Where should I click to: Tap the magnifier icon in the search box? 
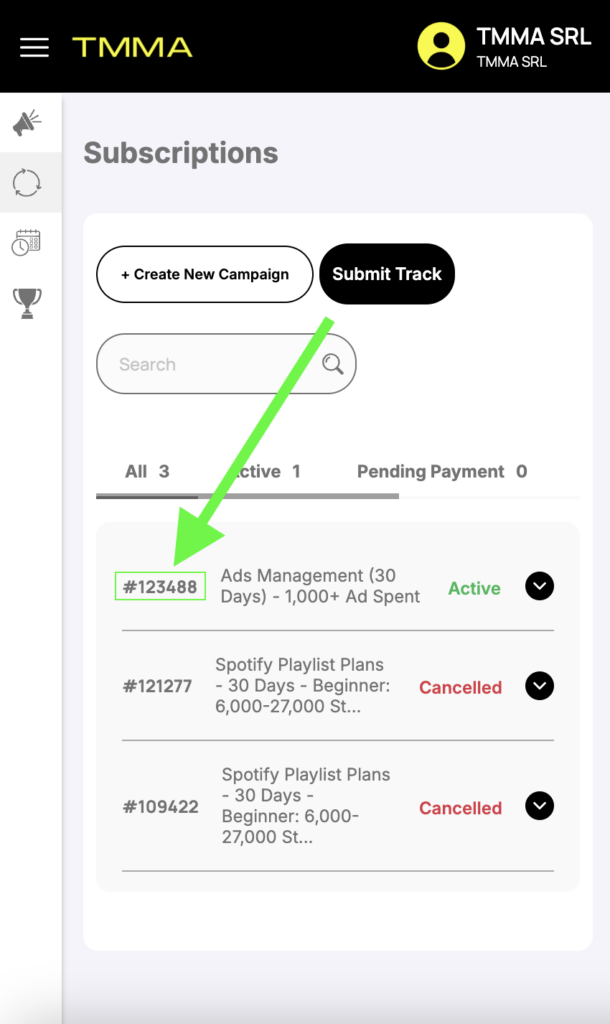coord(332,364)
